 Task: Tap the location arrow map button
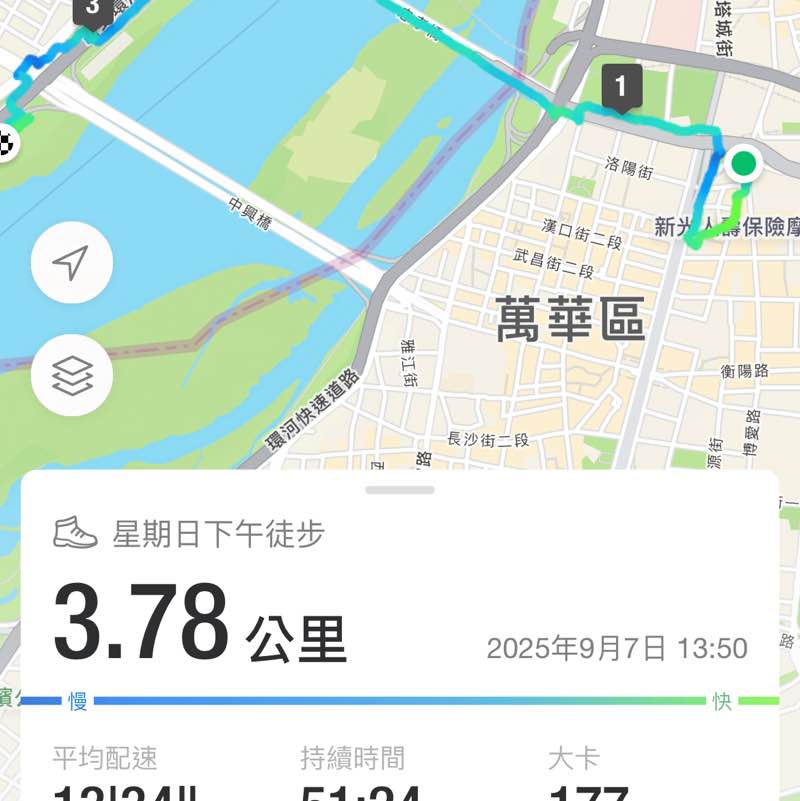(x=71, y=263)
